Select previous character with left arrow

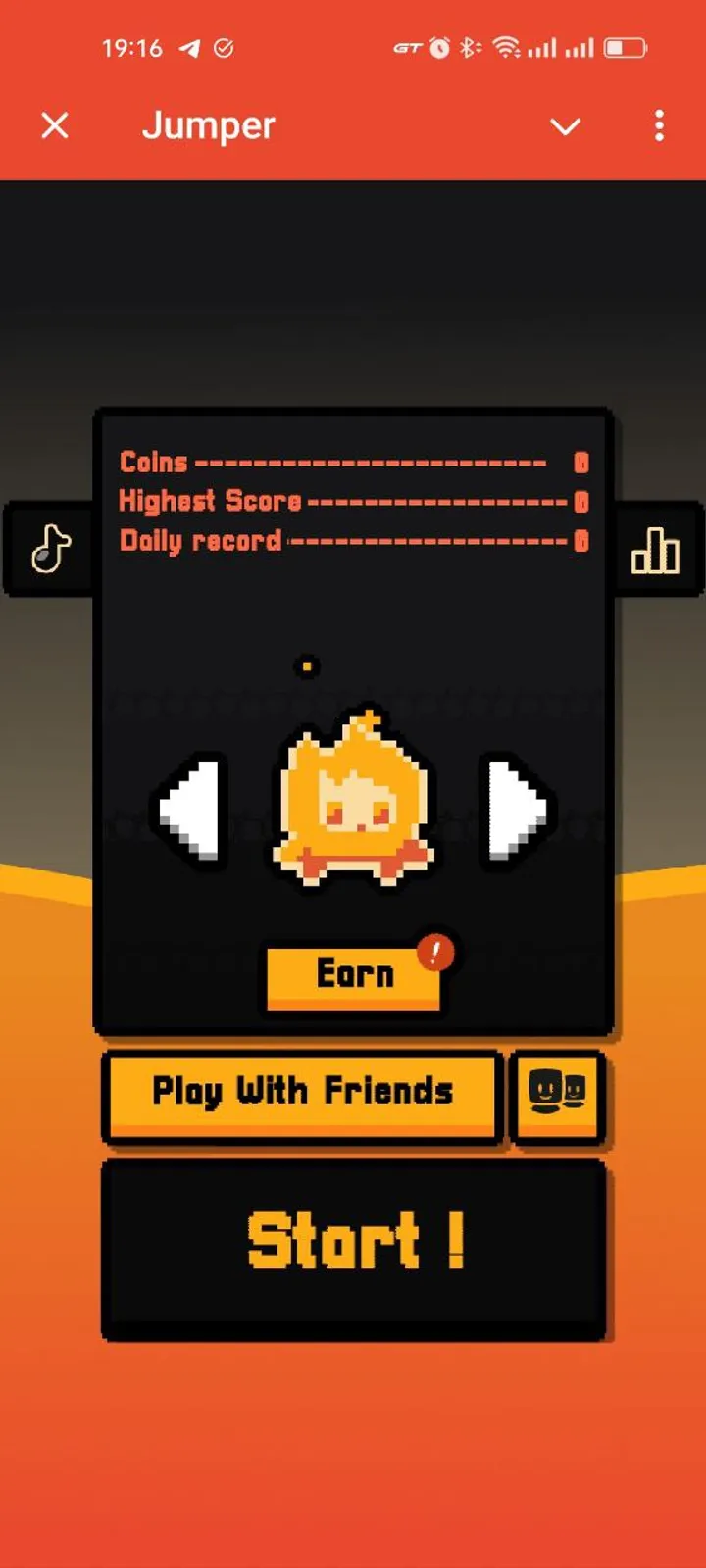[193, 809]
